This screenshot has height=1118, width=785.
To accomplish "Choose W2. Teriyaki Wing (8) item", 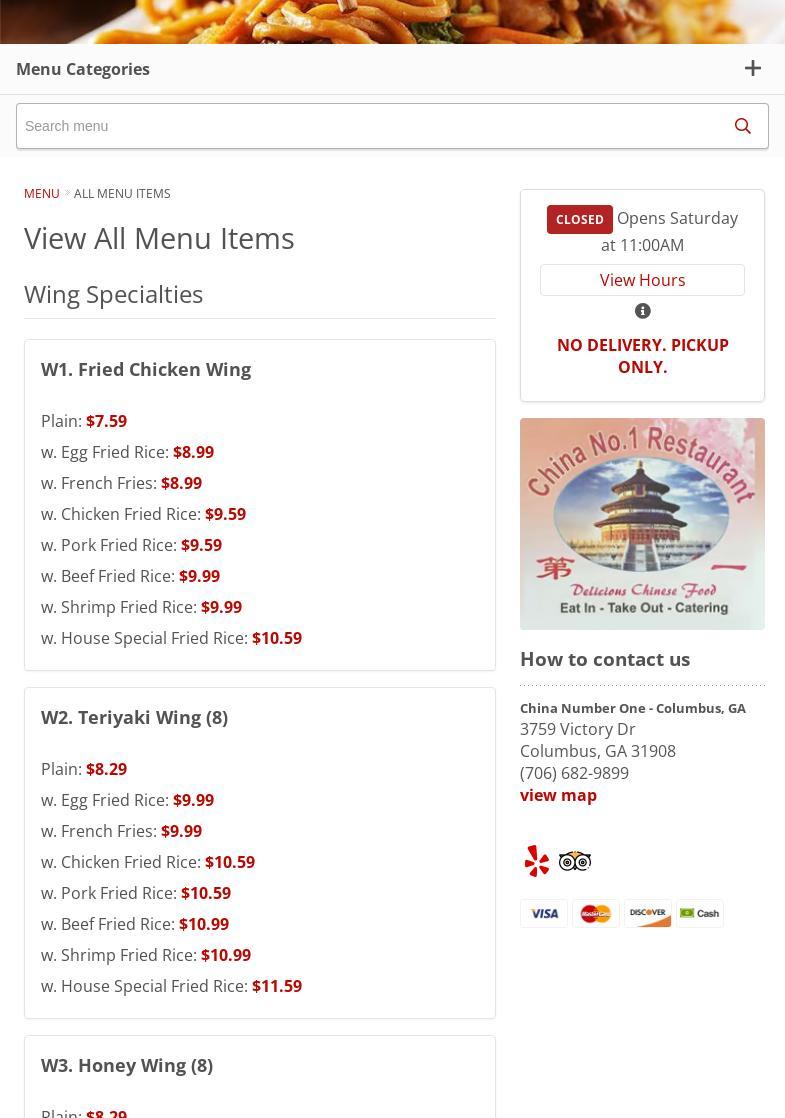I will (x=134, y=717).
